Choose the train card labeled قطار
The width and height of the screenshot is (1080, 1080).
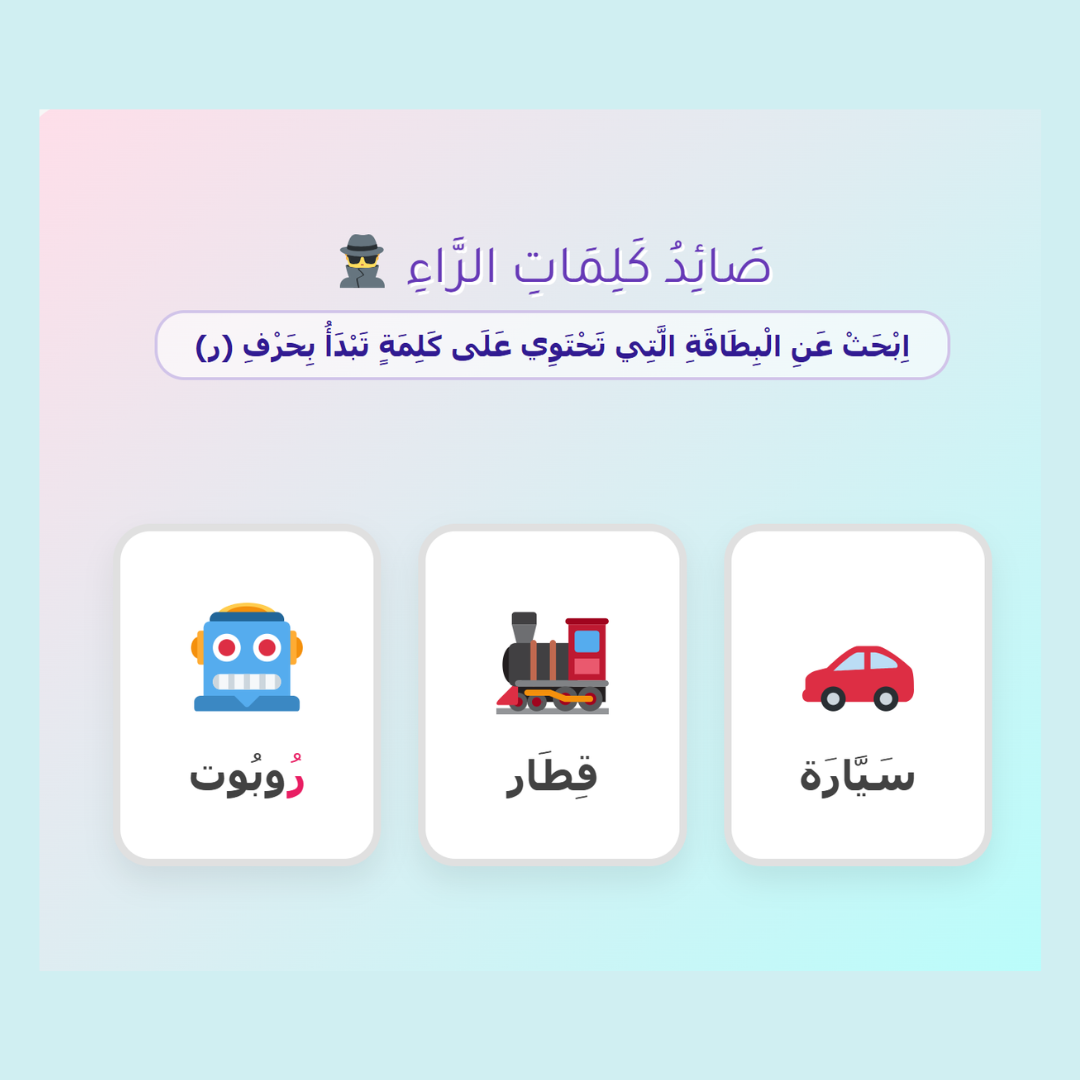coord(552,694)
